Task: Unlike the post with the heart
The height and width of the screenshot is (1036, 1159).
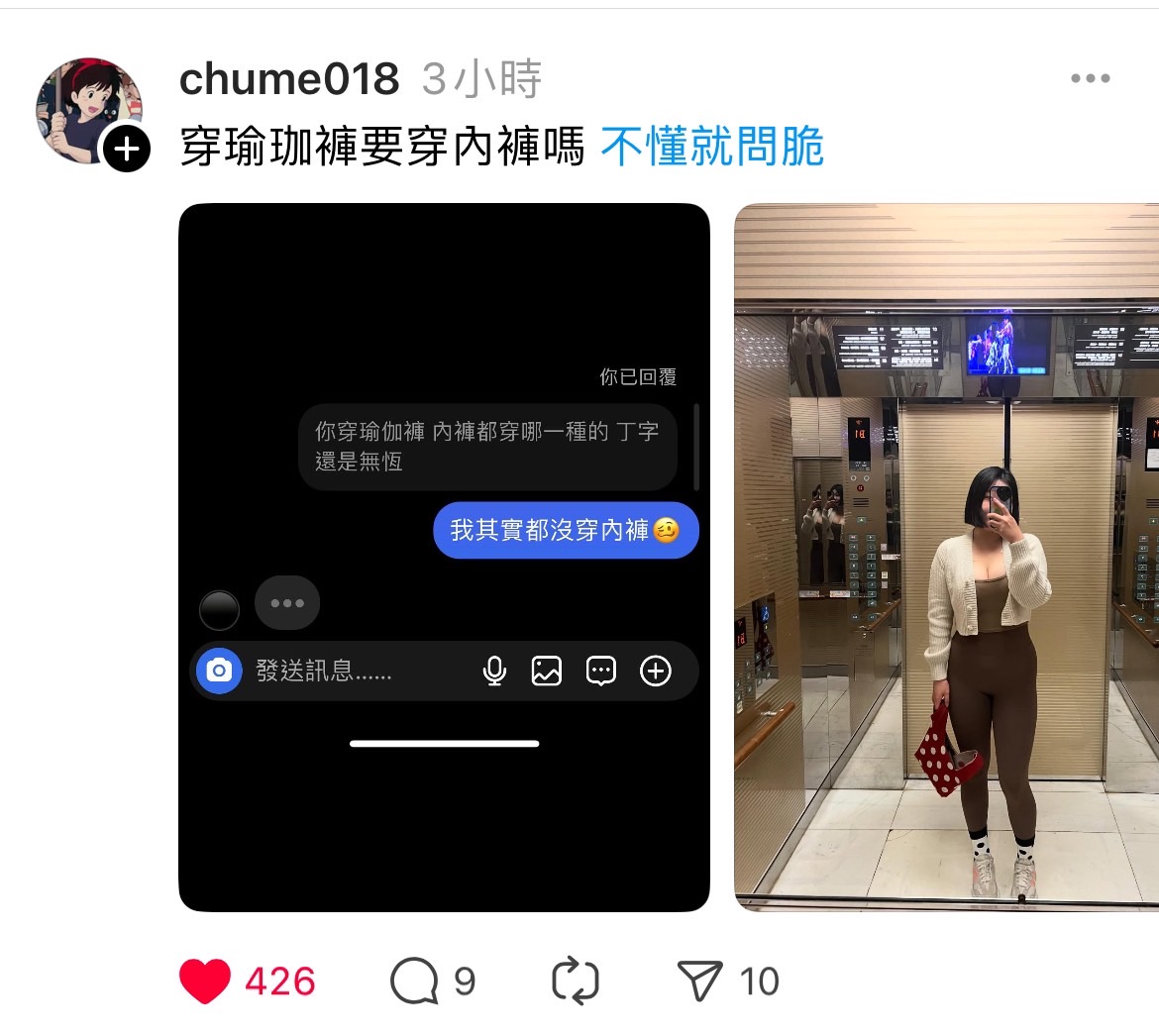Action: (x=205, y=982)
